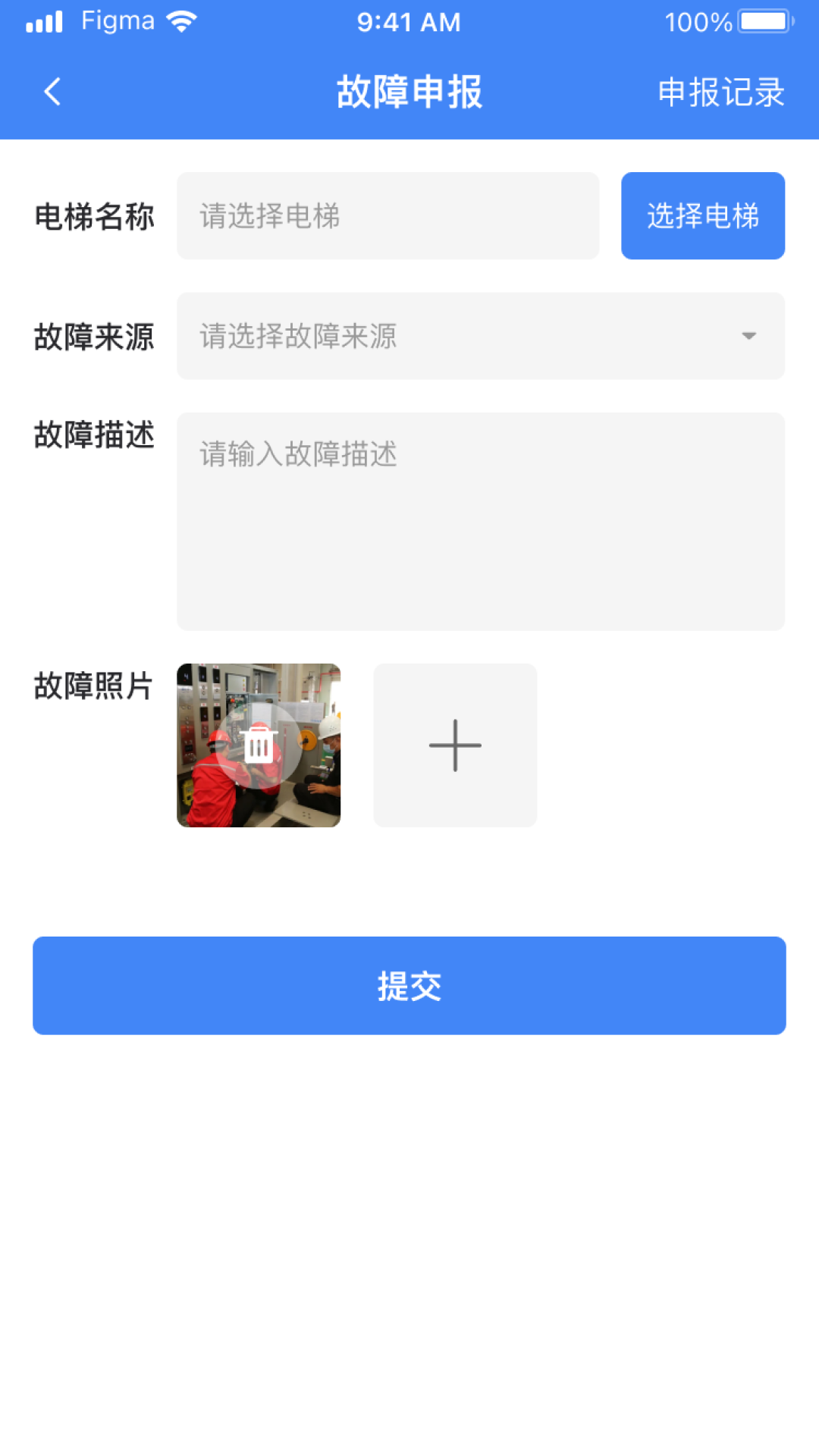The width and height of the screenshot is (819, 1456).
Task: Add a new fault photo
Action: (455, 745)
